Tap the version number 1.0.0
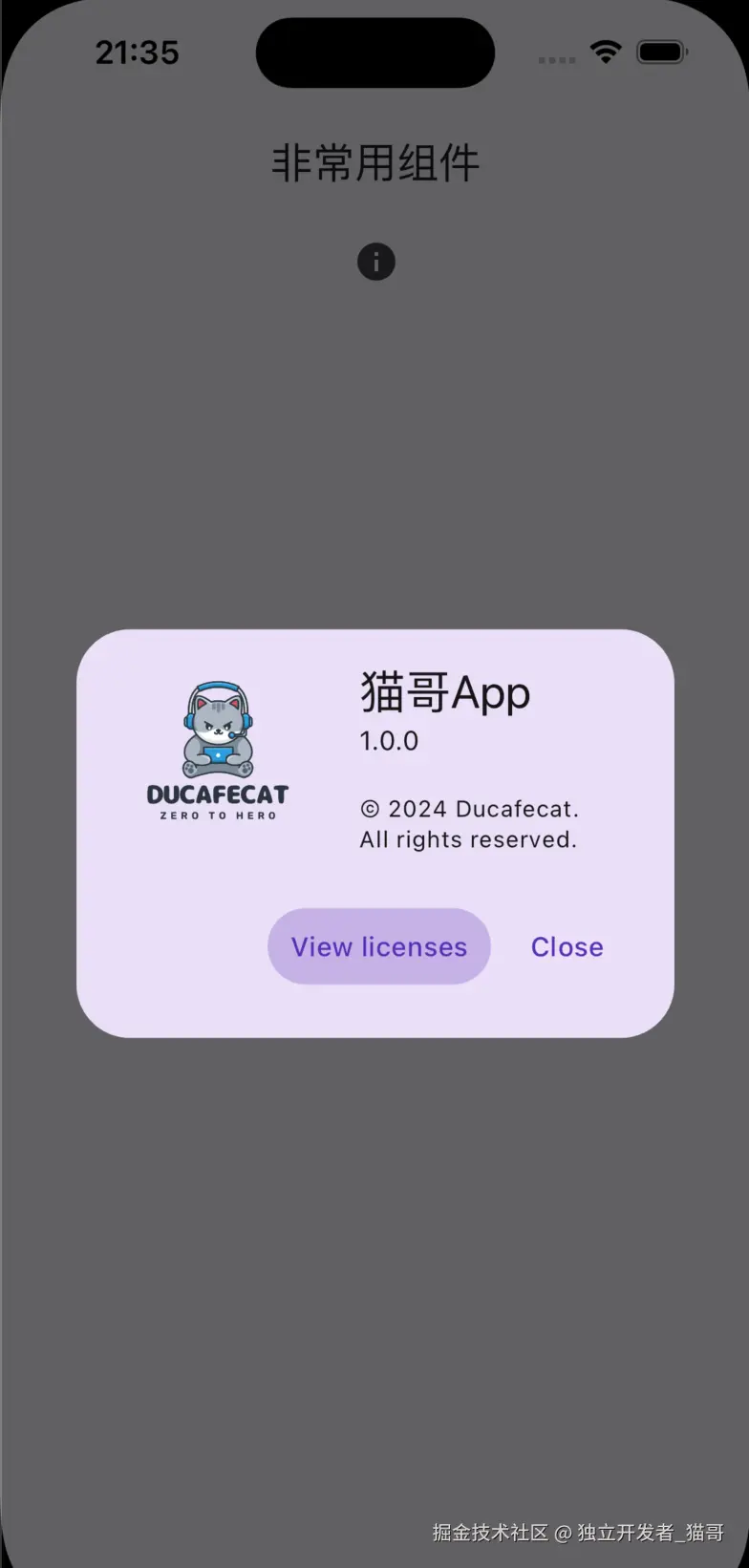The width and height of the screenshot is (749, 1568). pos(390,741)
